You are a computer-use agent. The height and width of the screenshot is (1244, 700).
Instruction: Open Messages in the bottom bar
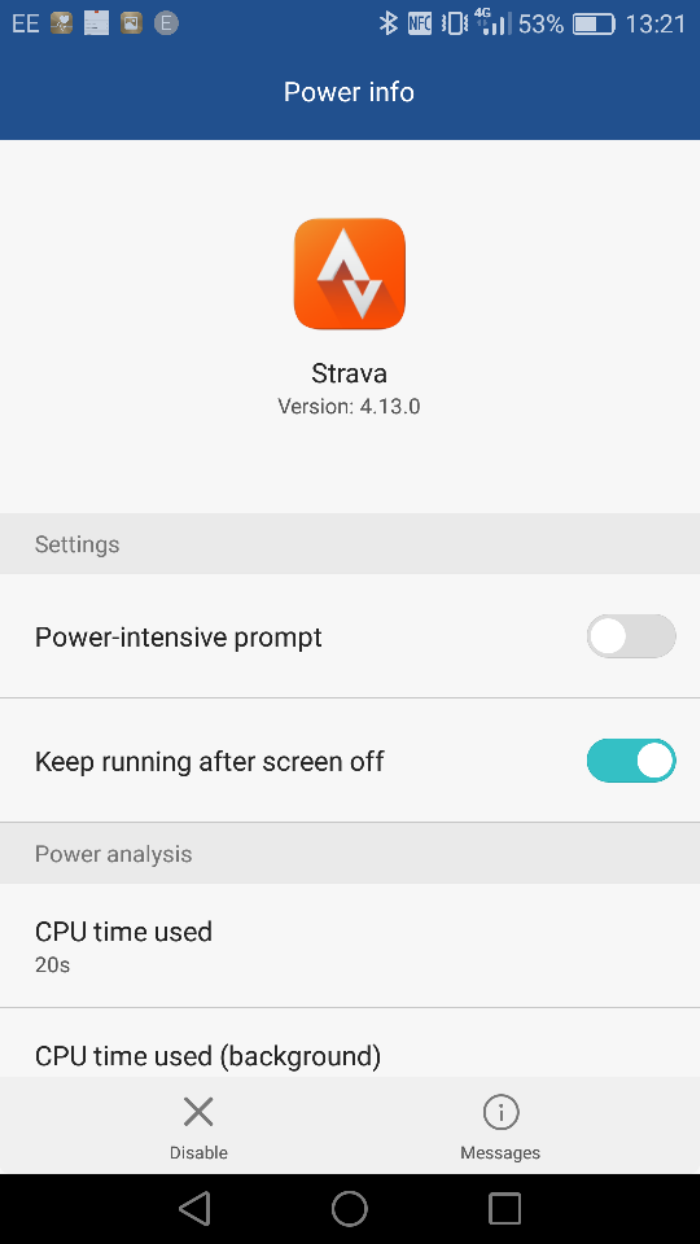[500, 1127]
